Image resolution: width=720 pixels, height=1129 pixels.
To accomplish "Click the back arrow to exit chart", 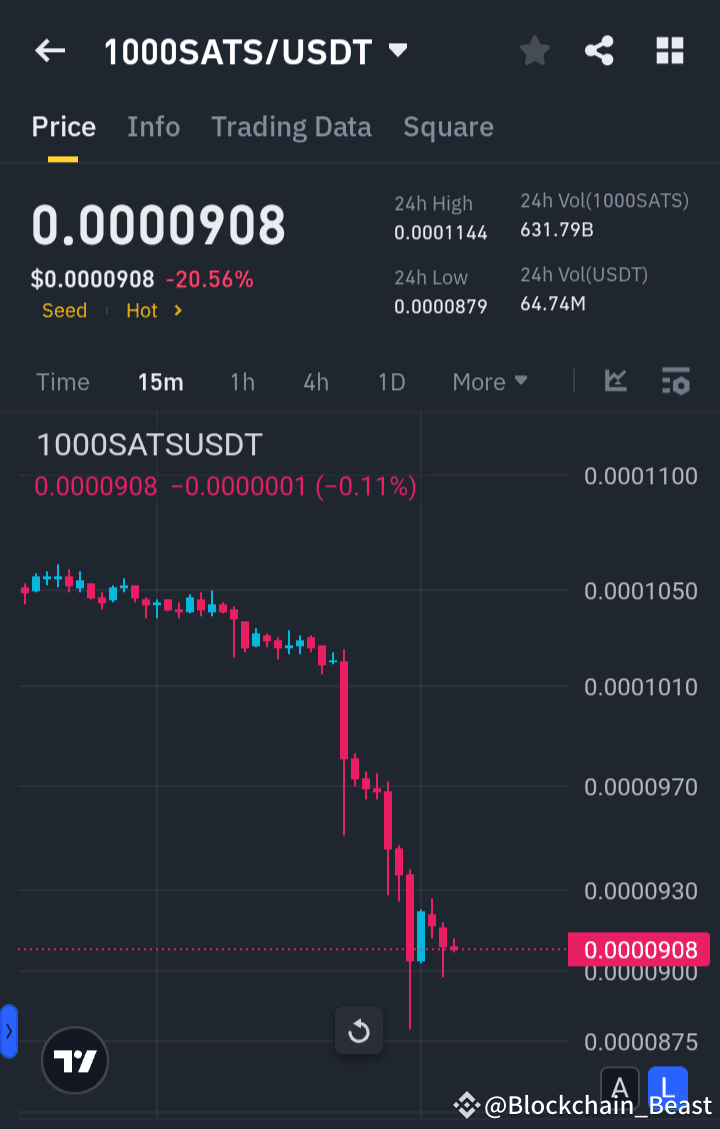I will point(50,51).
